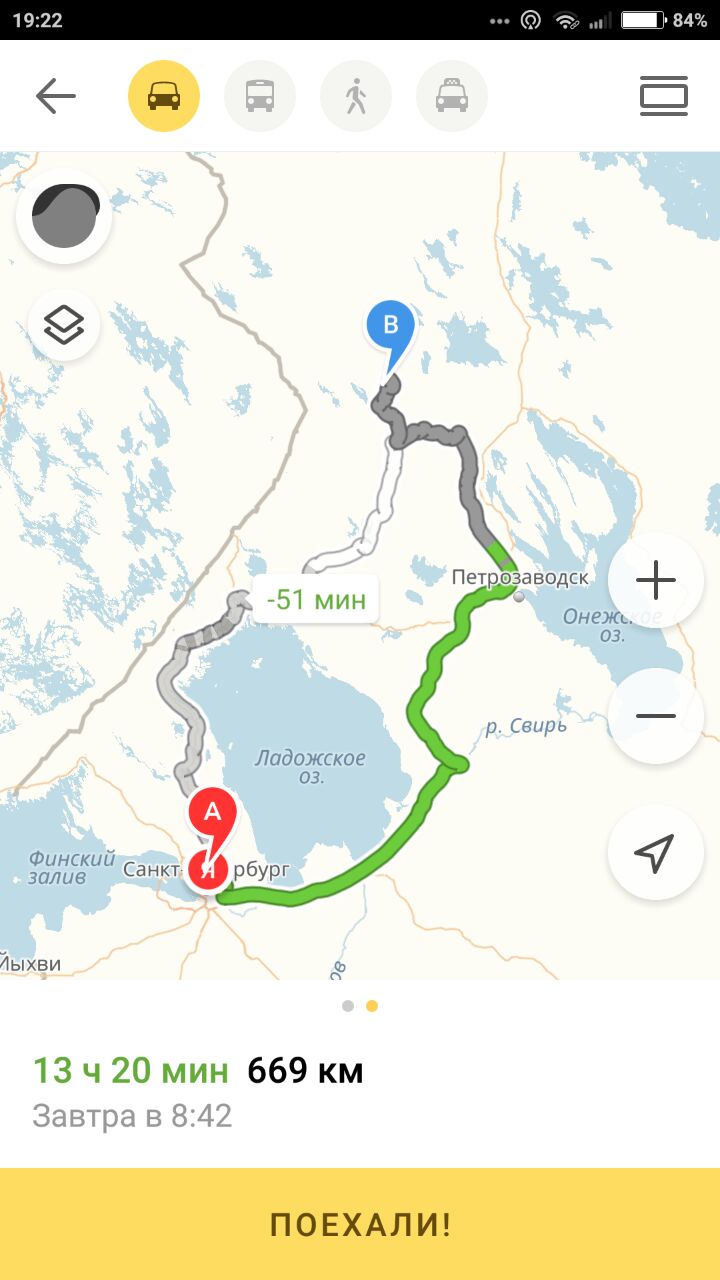Switch to walking route mode
720x1280 pixels.
pyautogui.click(x=356, y=96)
